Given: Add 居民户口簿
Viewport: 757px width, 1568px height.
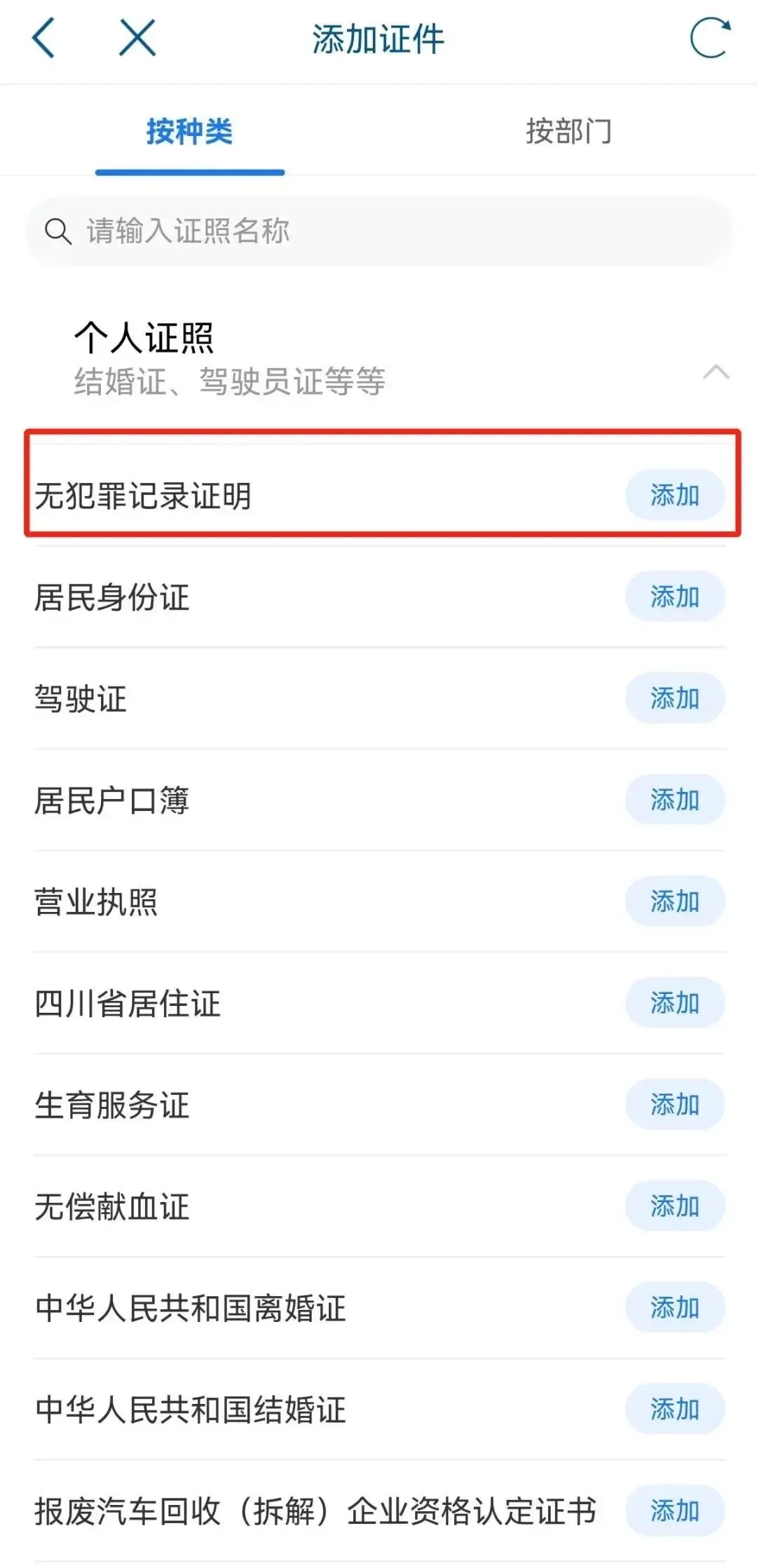Looking at the screenshot, I should point(674,800).
